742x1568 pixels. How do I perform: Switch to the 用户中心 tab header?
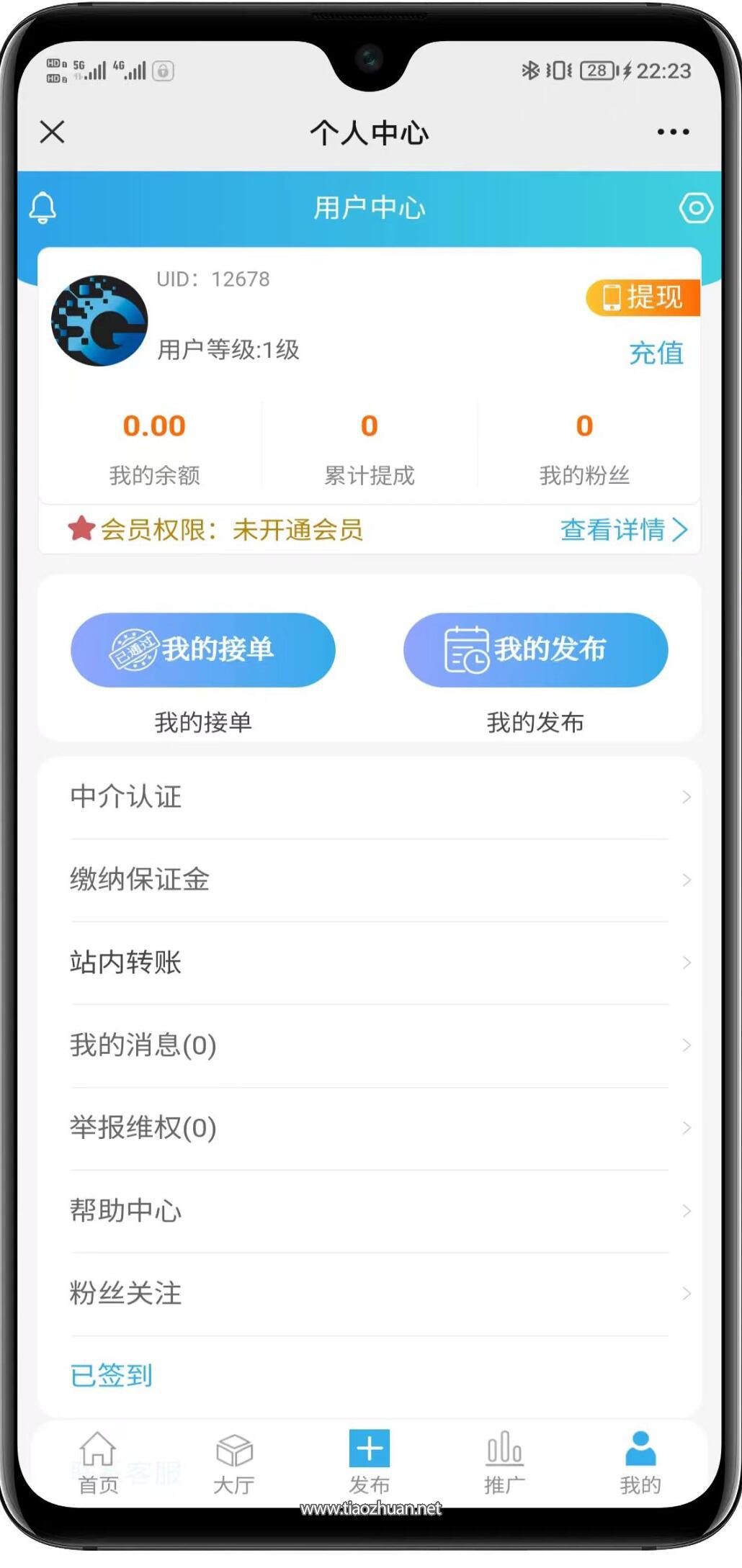pos(370,208)
